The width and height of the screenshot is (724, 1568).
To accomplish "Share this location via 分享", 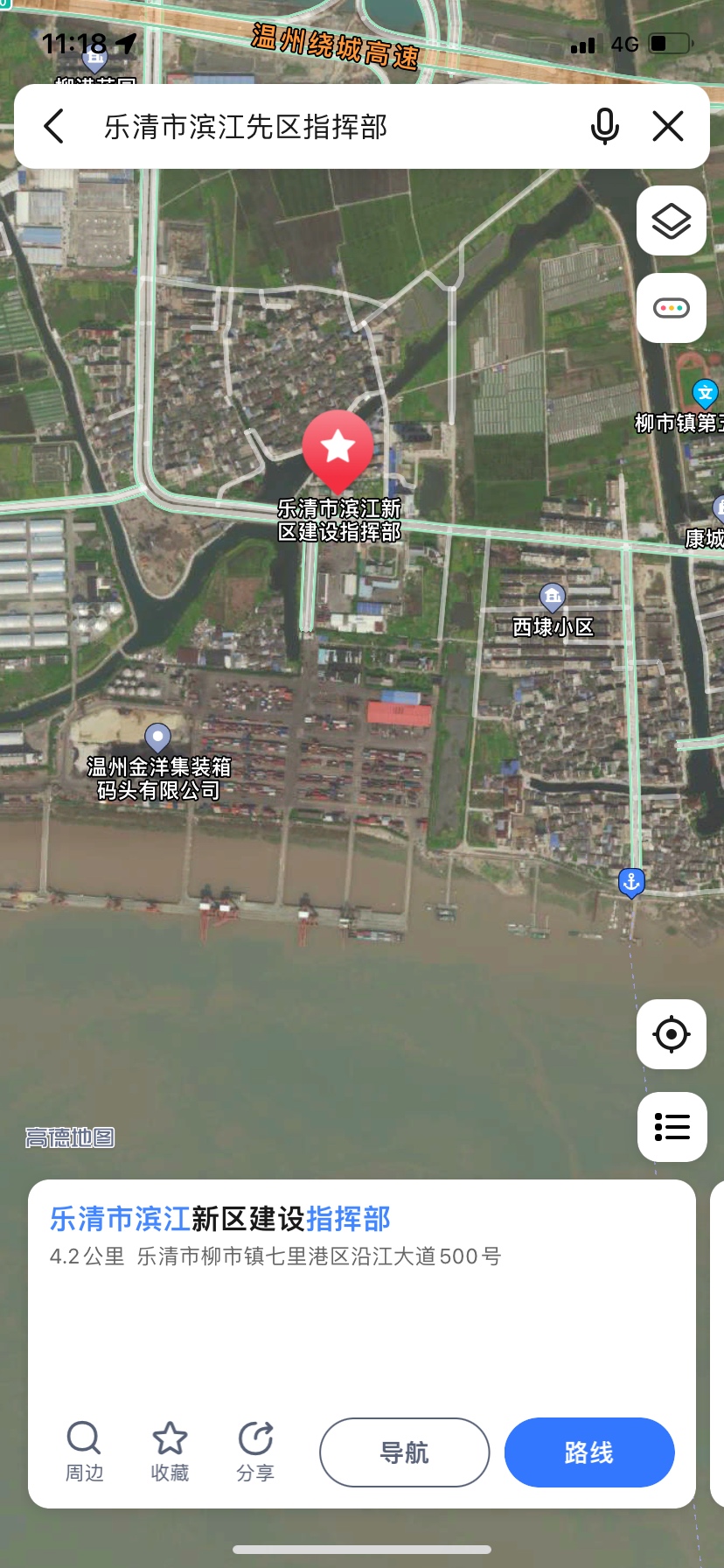I will pos(255,1452).
